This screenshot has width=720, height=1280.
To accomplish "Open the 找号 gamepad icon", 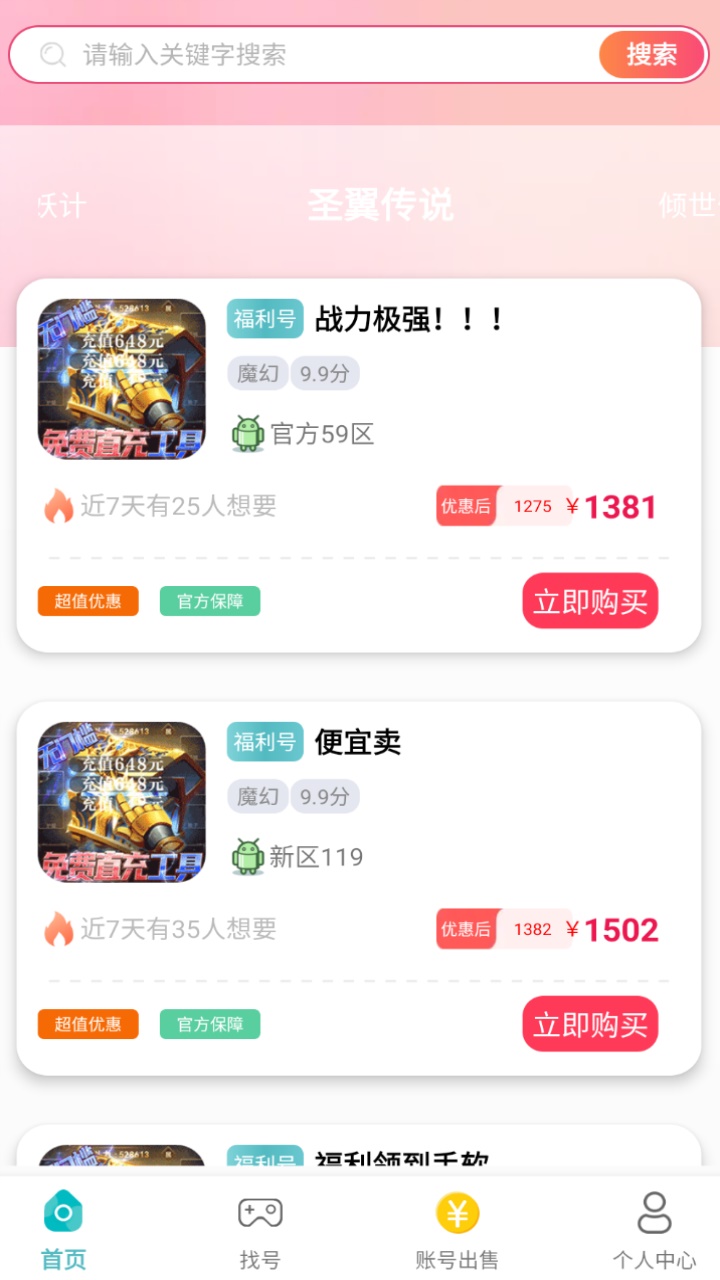I will point(259,1213).
